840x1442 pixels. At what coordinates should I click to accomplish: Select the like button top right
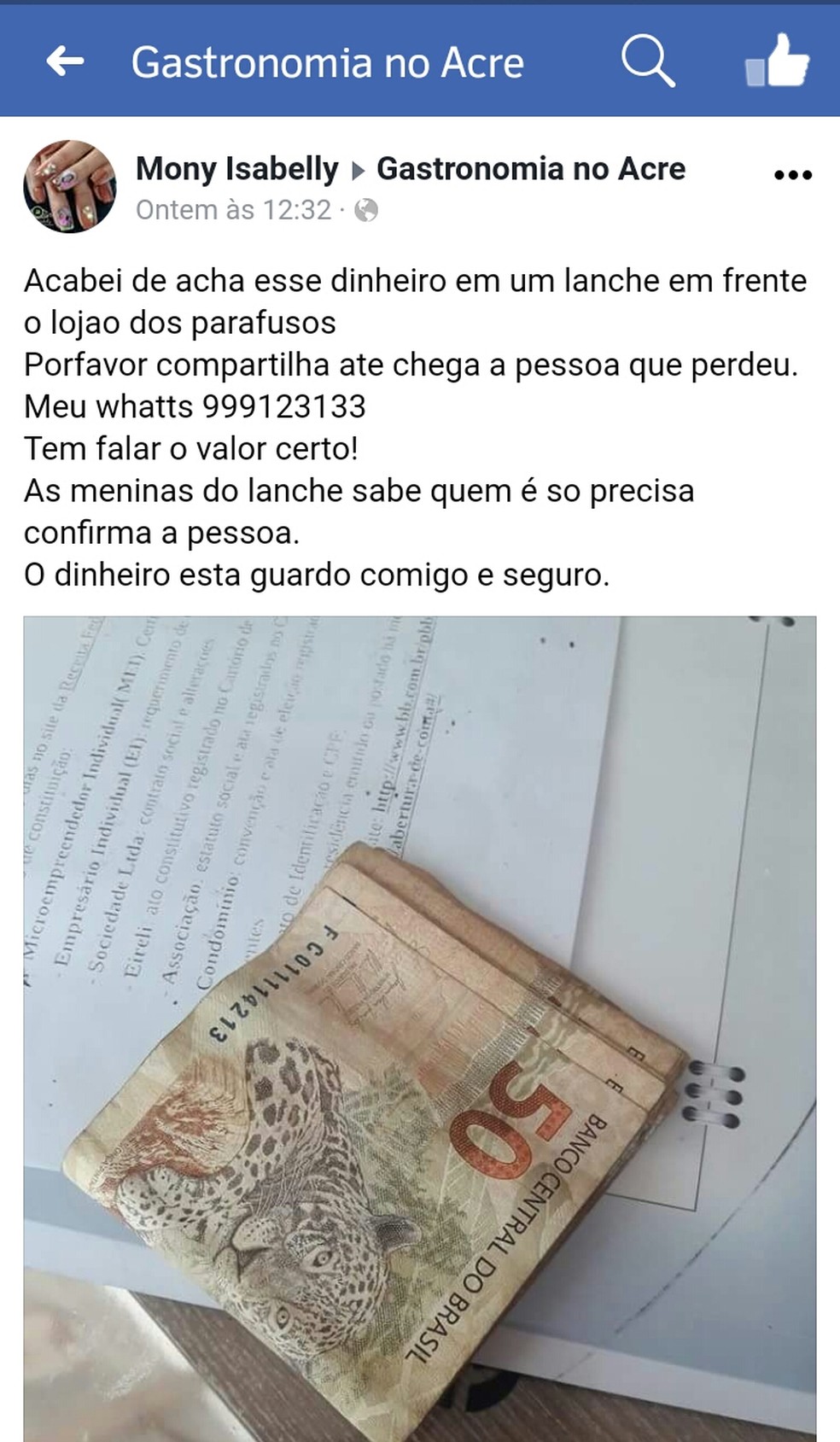point(777,62)
